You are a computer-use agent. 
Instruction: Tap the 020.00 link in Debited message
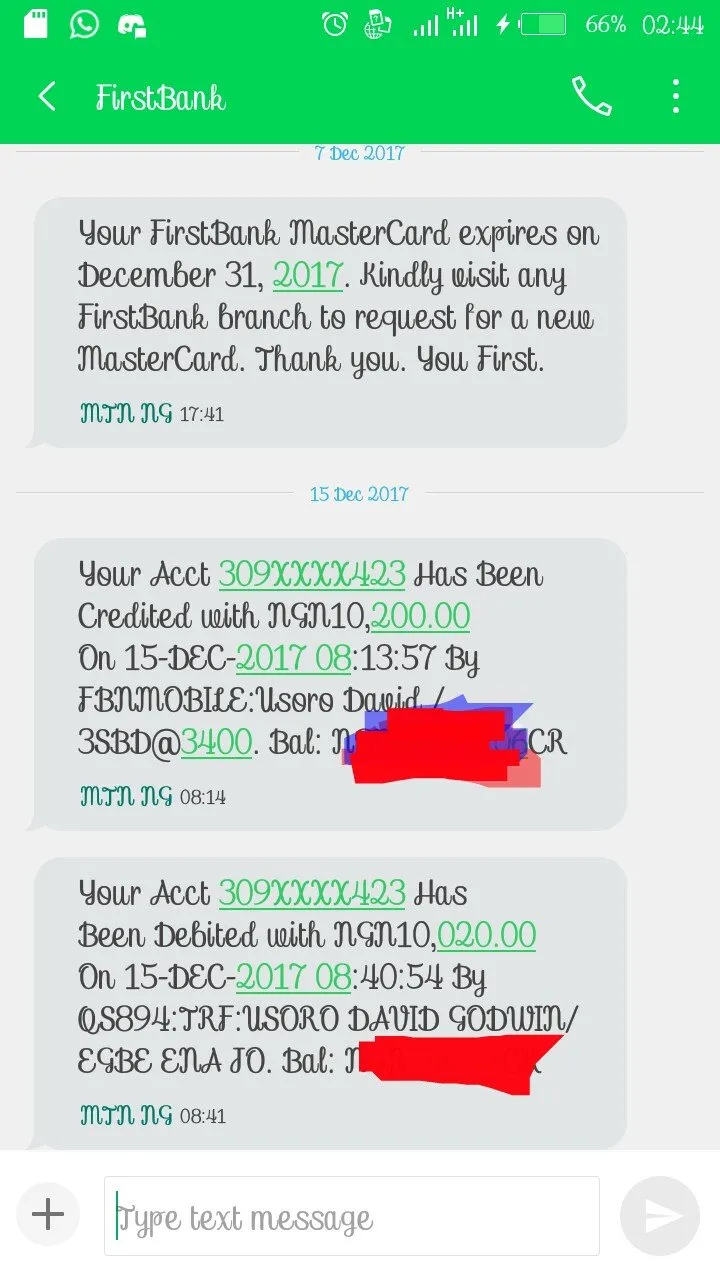click(x=487, y=936)
